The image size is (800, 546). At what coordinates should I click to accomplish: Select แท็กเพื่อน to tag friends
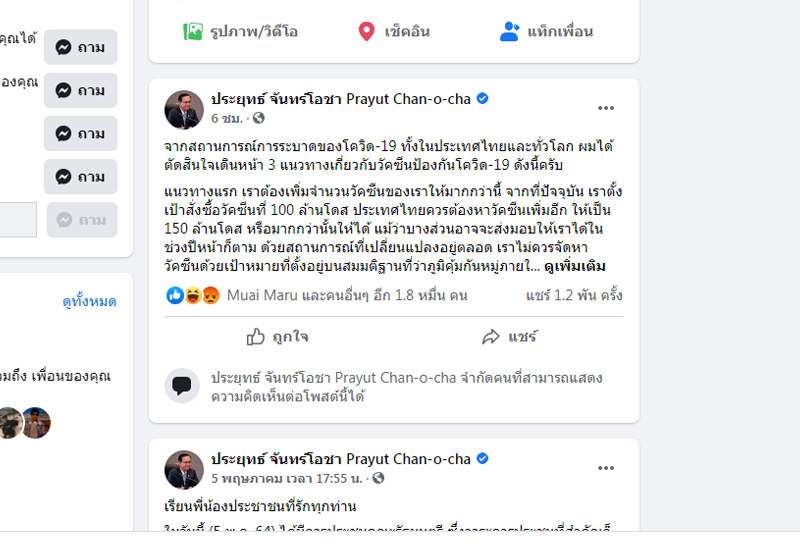546,31
